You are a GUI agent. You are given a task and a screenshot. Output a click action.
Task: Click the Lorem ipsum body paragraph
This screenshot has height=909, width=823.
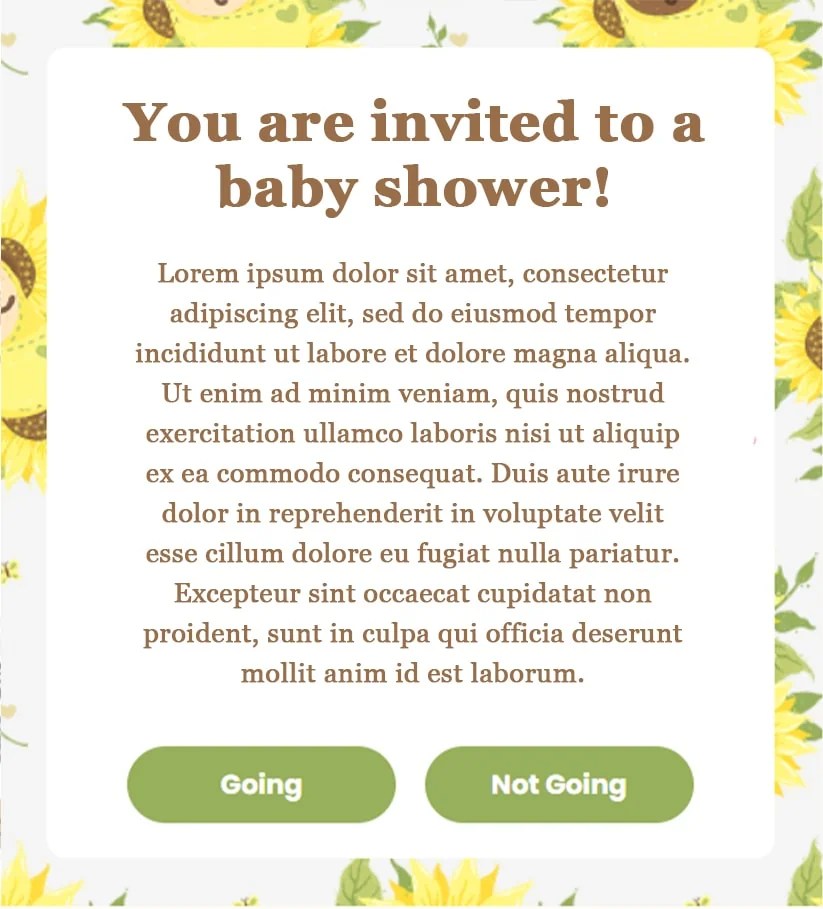coord(411,470)
